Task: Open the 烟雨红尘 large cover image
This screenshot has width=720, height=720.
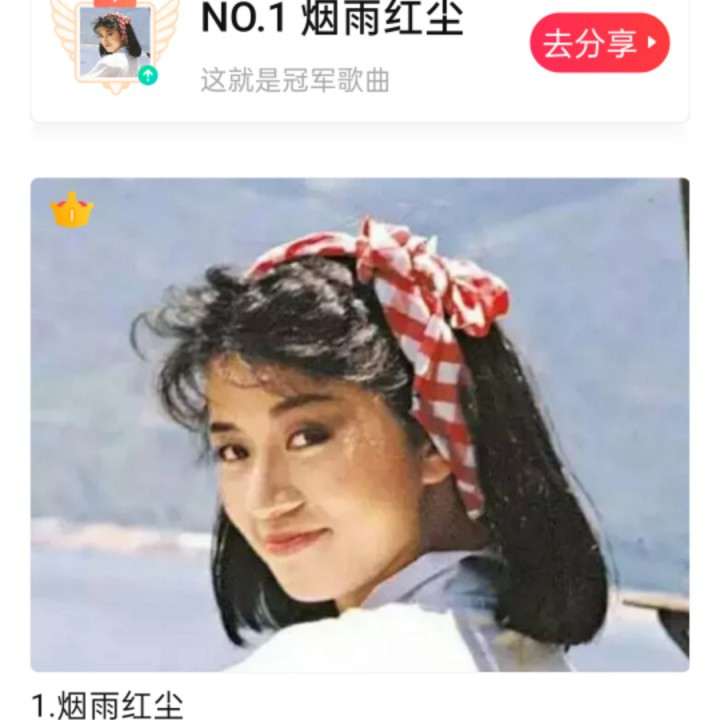Action: click(x=360, y=425)
